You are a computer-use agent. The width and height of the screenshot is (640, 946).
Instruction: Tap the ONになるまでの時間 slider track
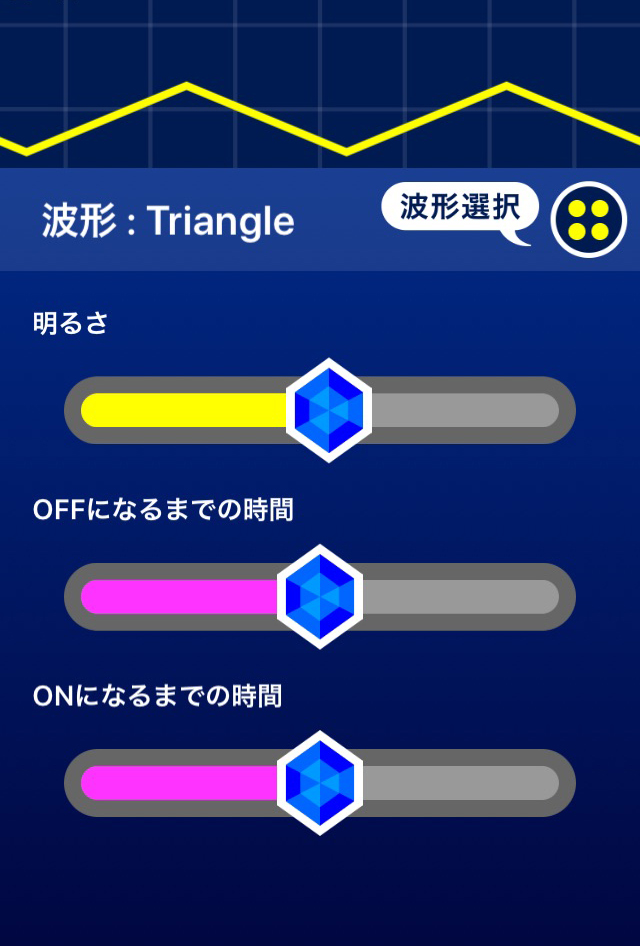click(x=460, y=783)
